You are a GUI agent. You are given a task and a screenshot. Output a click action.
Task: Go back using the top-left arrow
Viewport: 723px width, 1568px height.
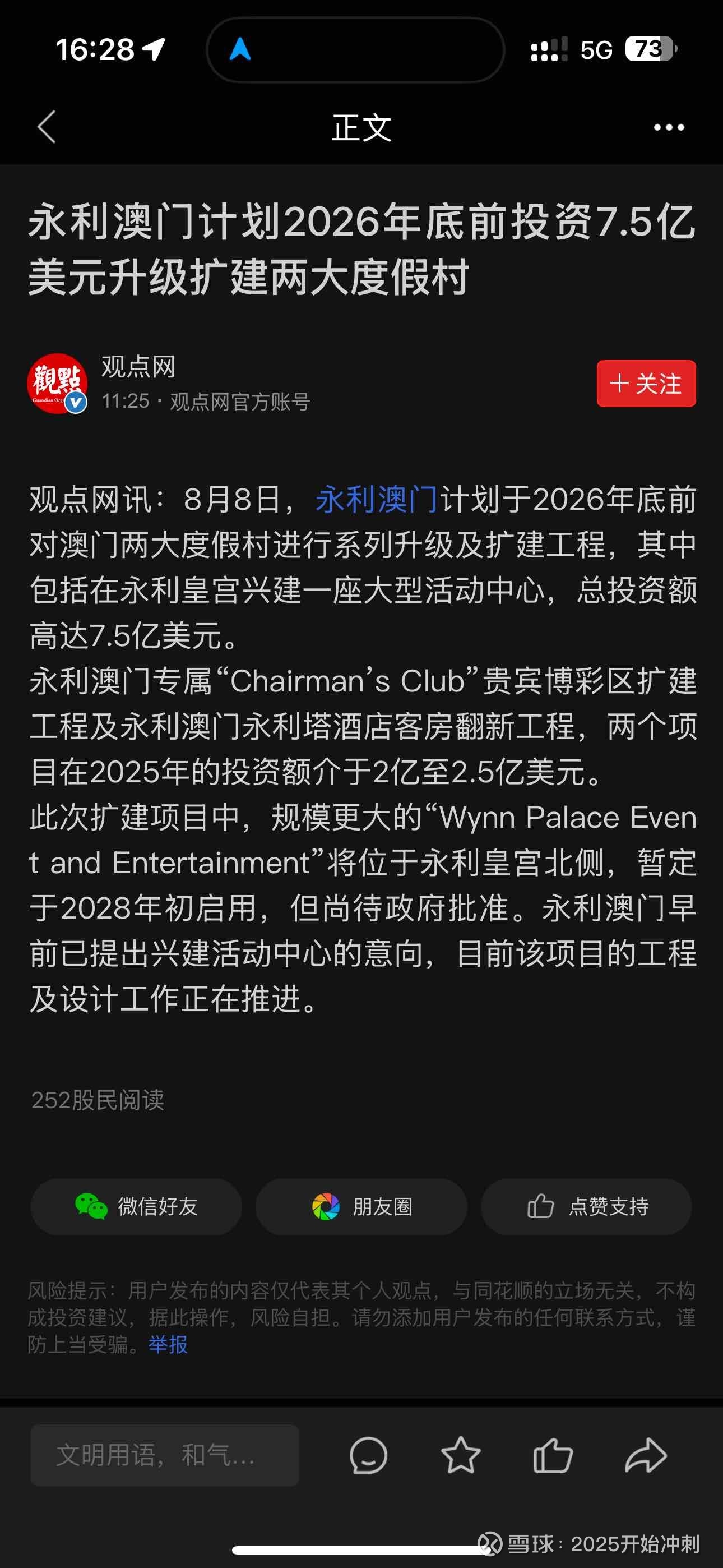[x=47, y=127]
